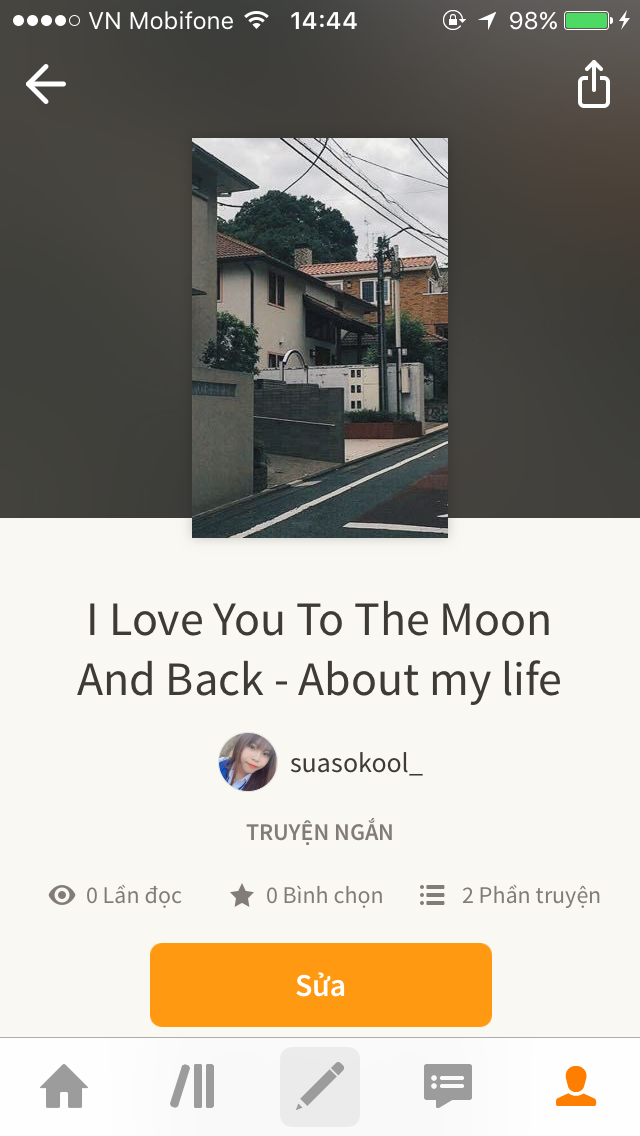Share this story
Screen dimensions: 640x1136
(593, 84)
